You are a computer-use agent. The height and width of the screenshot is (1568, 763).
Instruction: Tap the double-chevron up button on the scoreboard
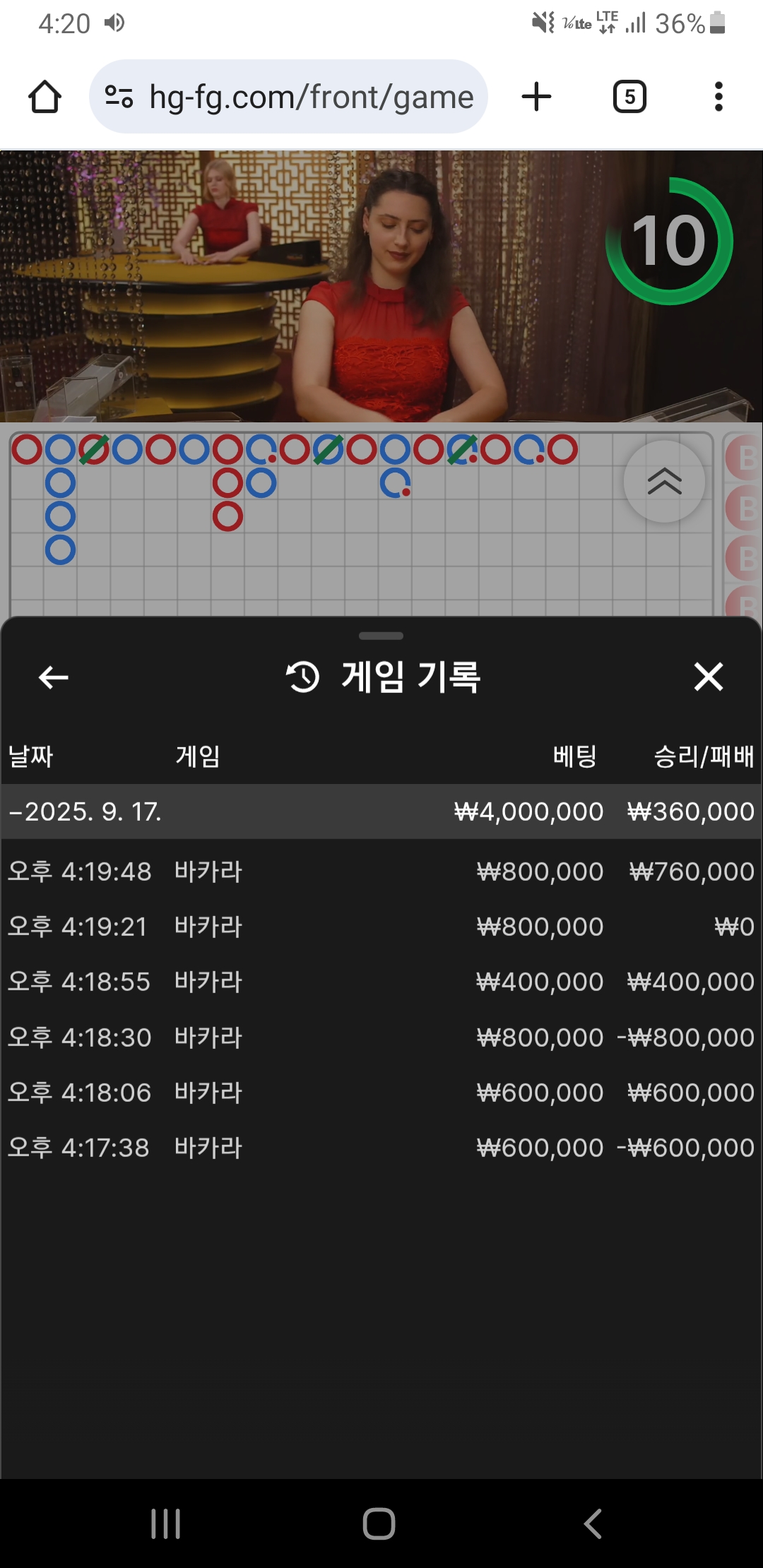pos(664,482)
